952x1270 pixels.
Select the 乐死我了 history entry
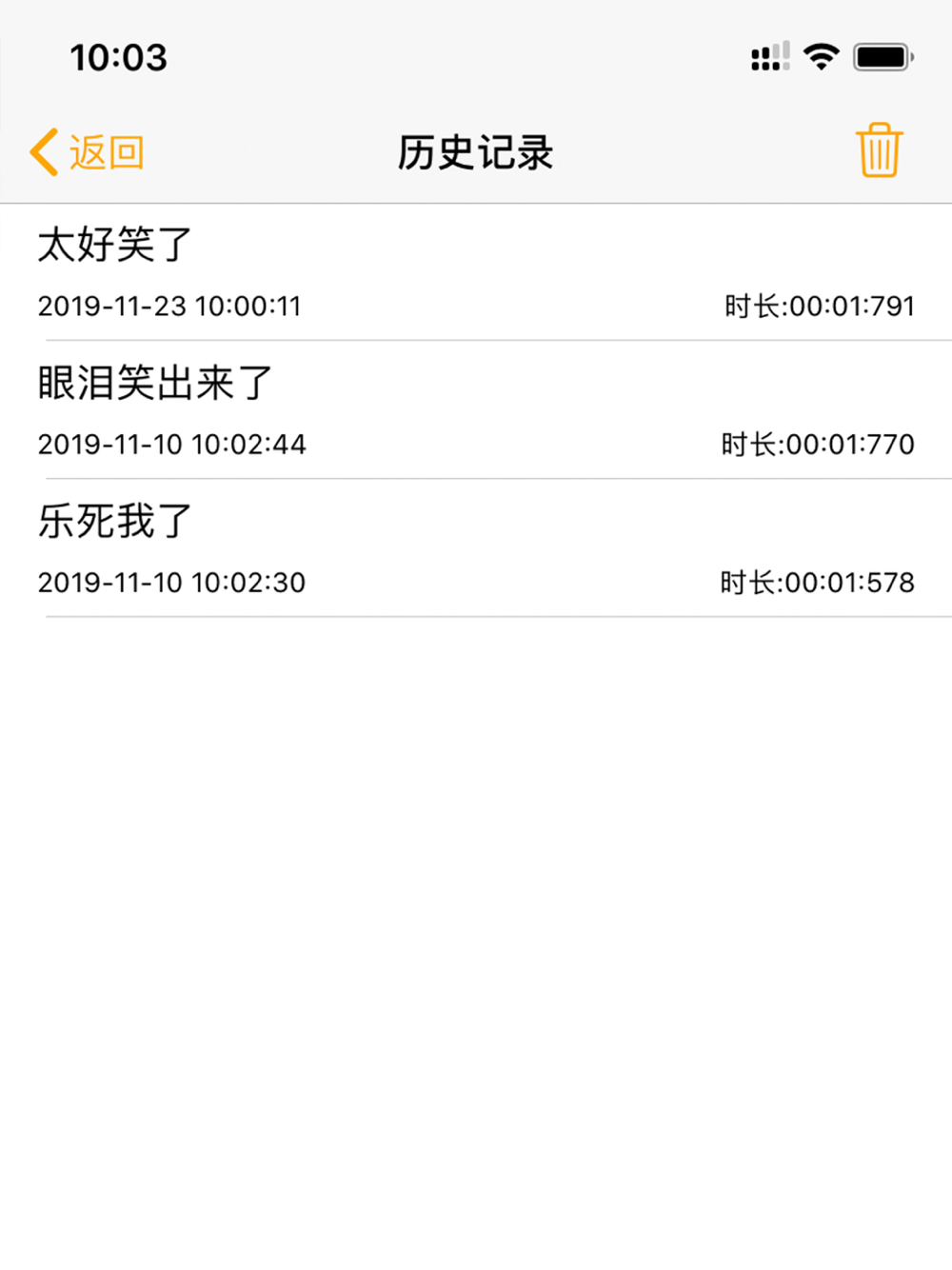tap(476, 547)
